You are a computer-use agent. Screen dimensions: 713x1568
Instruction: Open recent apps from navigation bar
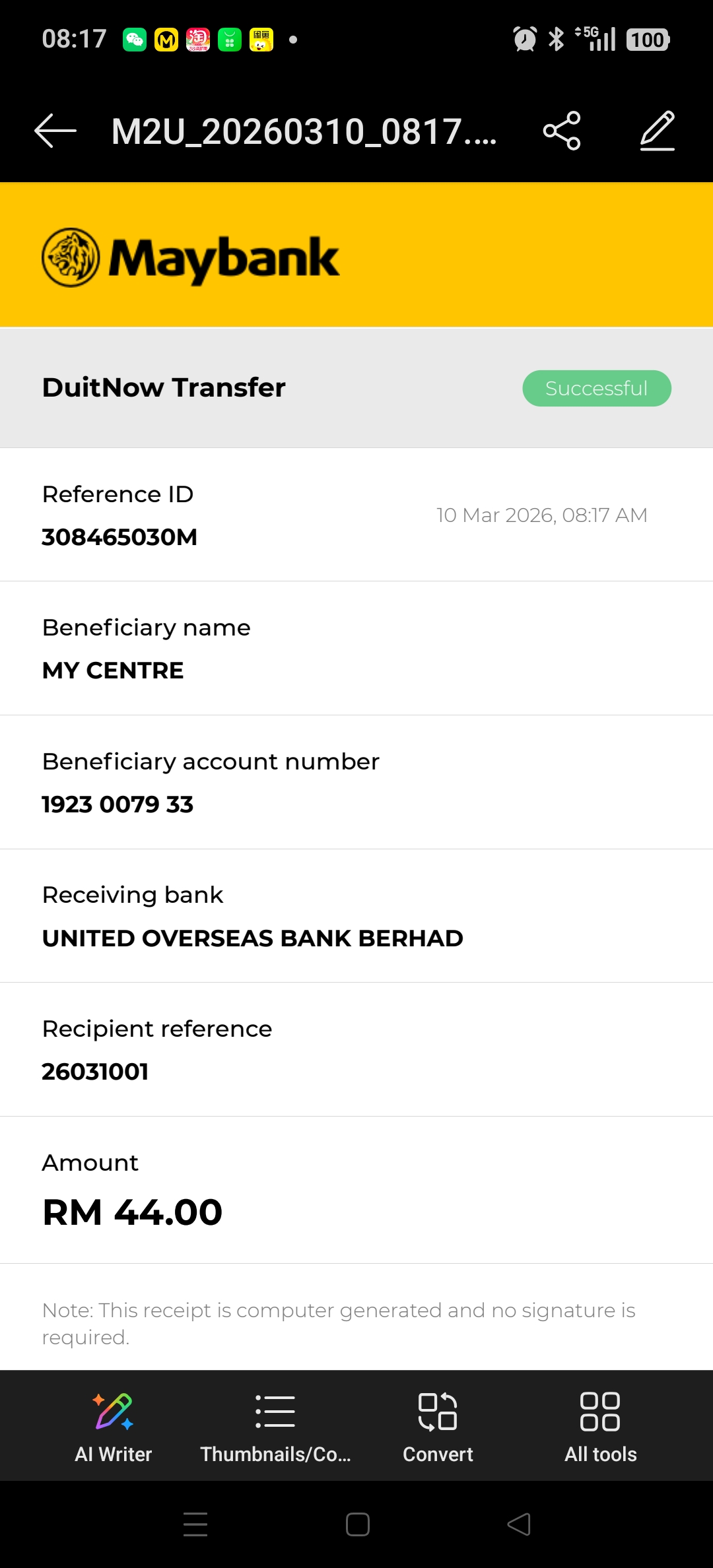195,1524
